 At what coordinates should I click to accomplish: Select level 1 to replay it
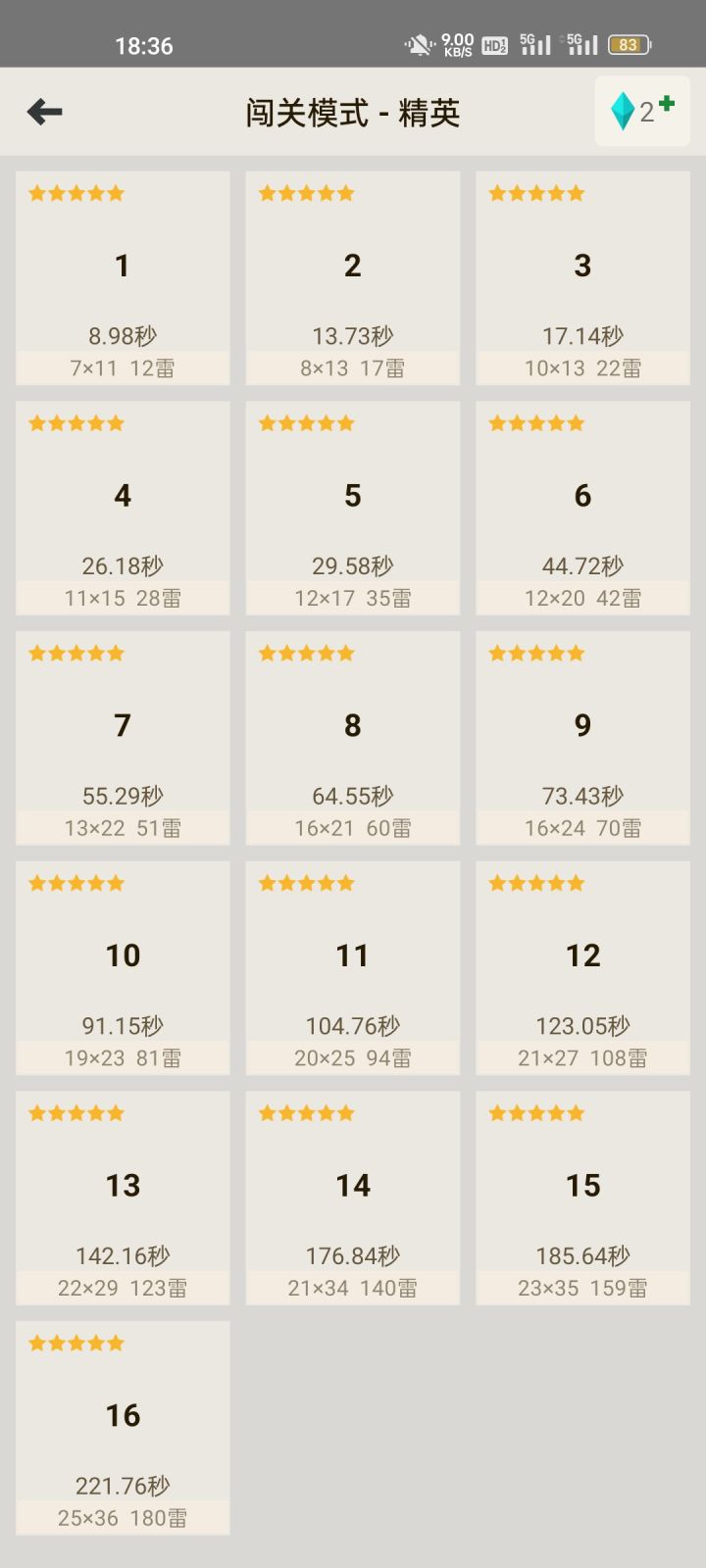122,266
